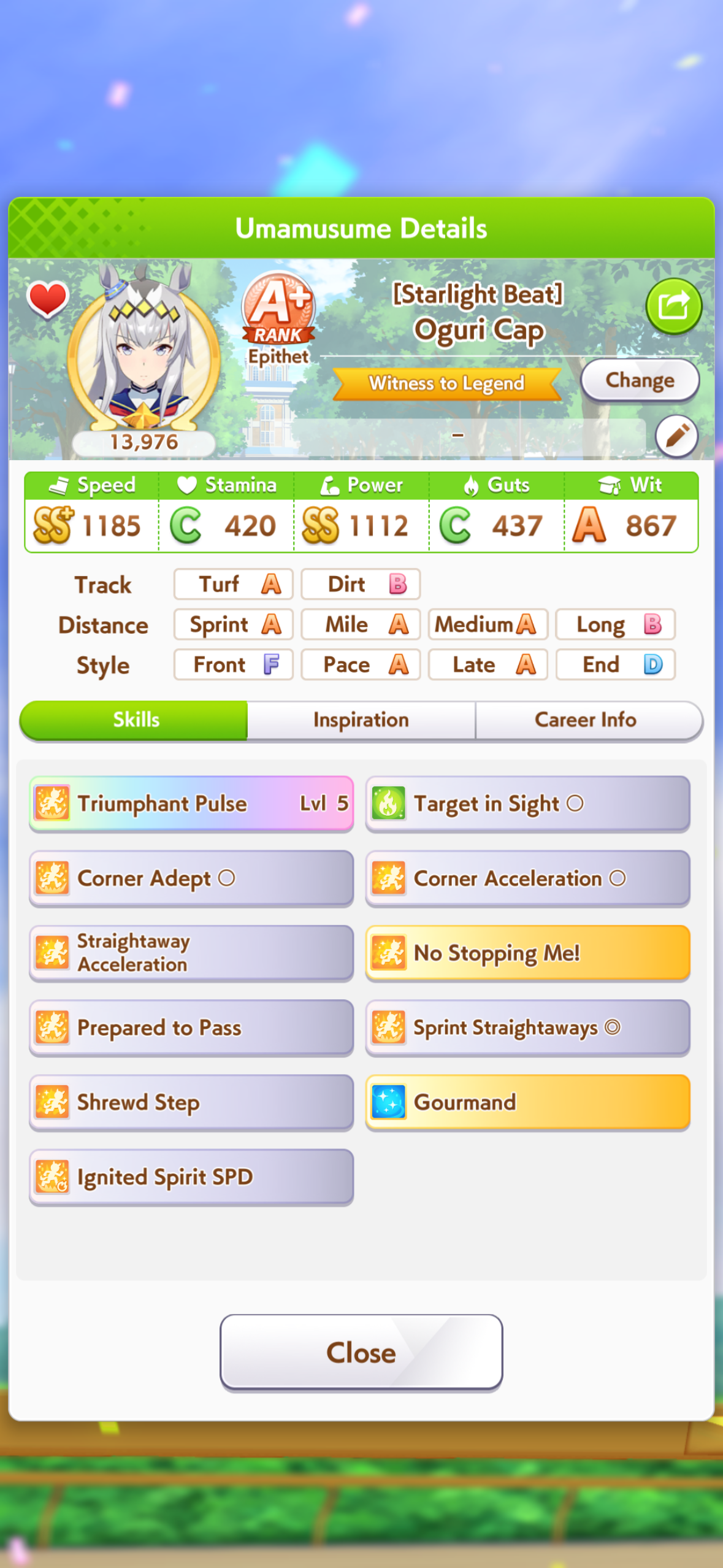Show Corner Adept skill info
The height and width of the screenshot is (1568, 723).
(x=191, y=878)
